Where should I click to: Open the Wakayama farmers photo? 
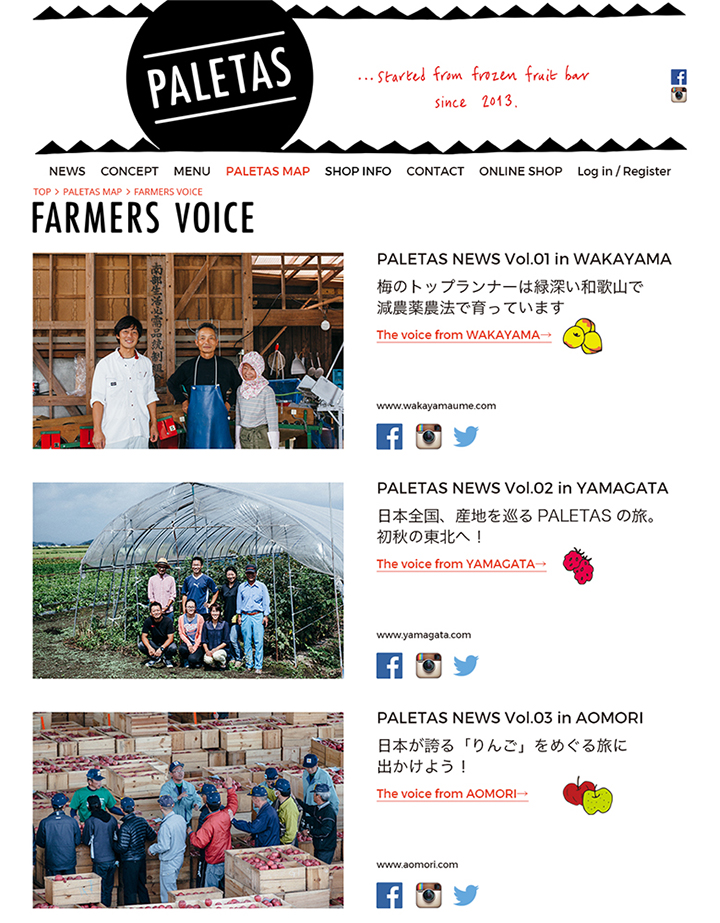(188, 350)
